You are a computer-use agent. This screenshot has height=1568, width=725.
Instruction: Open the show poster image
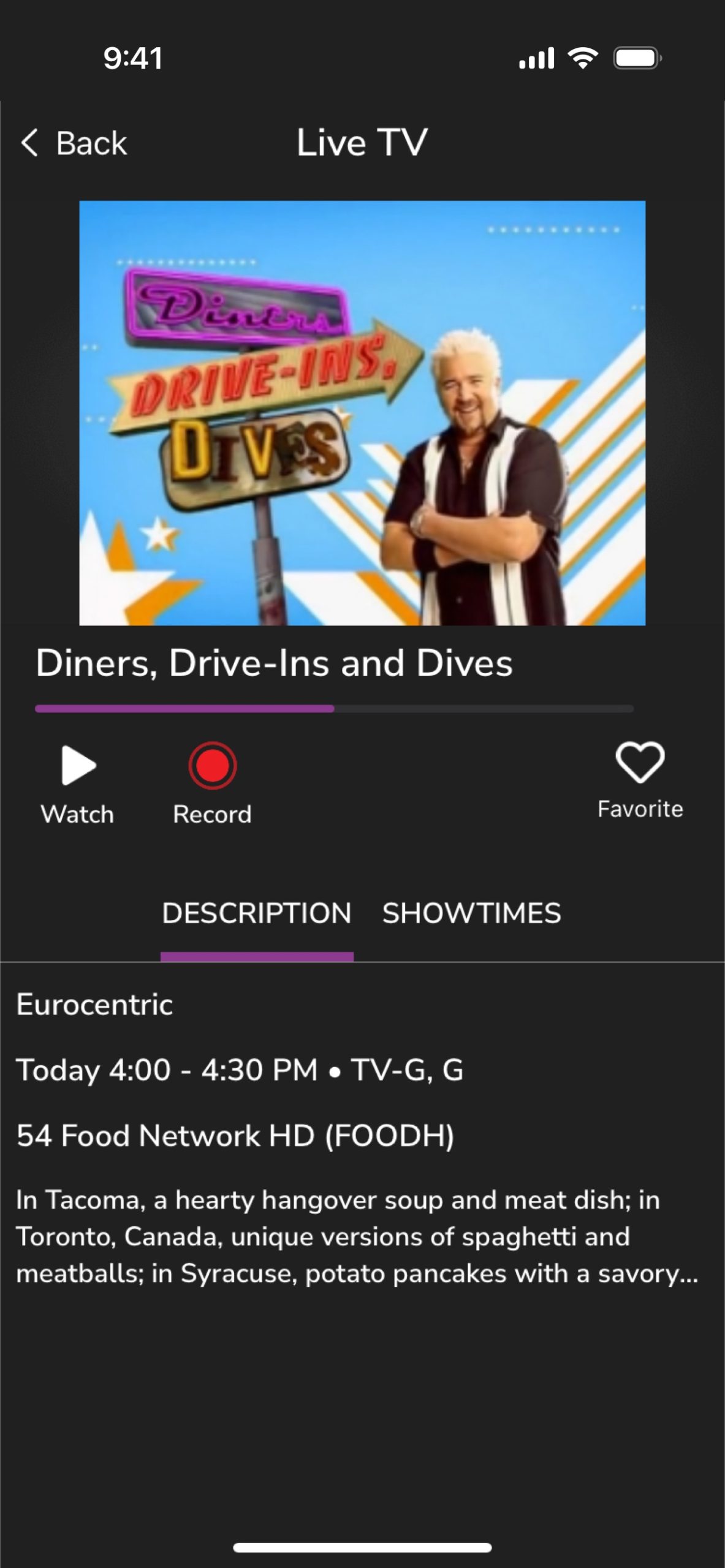click(x=362, y=413)
